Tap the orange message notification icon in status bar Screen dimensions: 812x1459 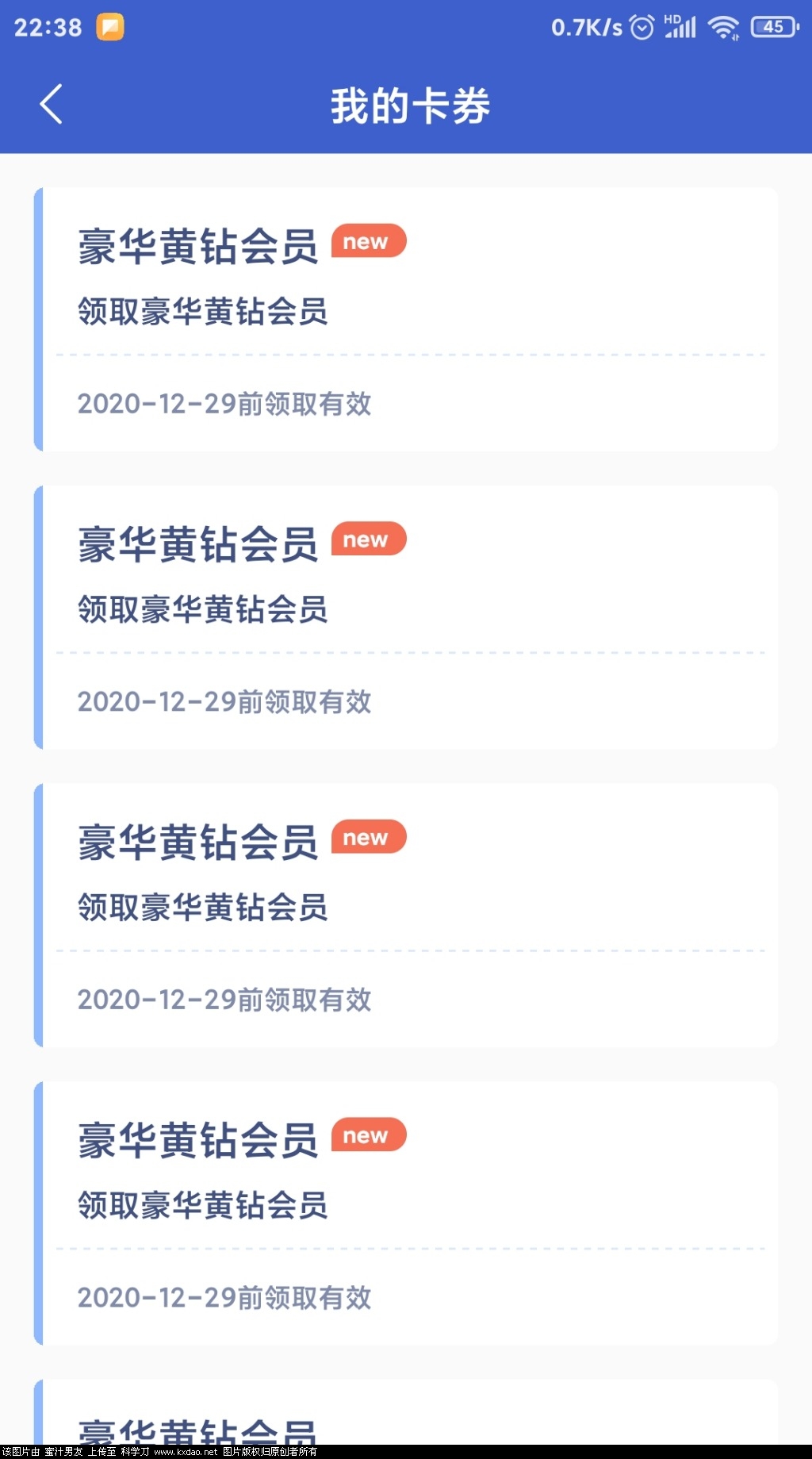pyautogui.click(x=111, y=26)
